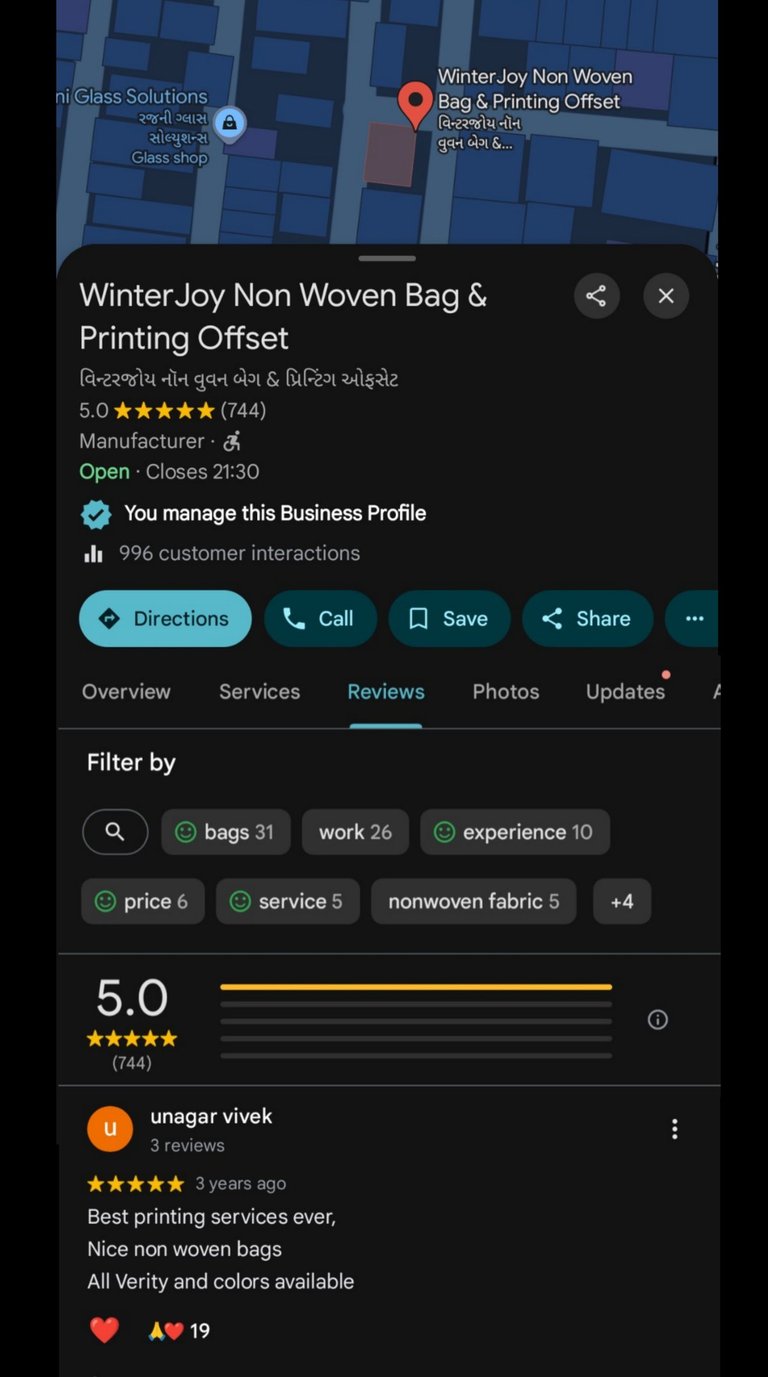Open the more actions ellipsis chip

click(692, 618)
